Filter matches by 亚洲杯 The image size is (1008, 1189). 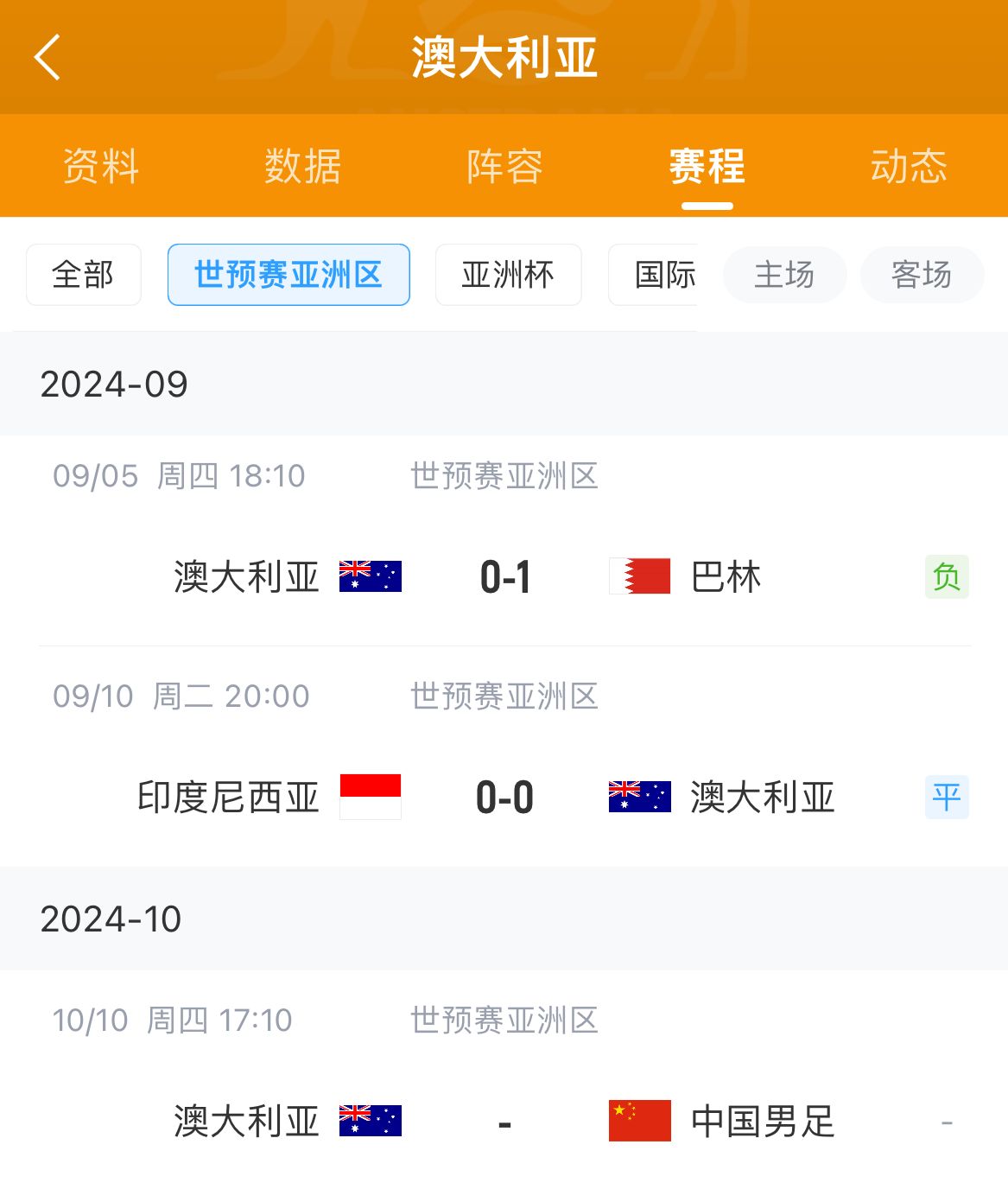tap(508, 275)
